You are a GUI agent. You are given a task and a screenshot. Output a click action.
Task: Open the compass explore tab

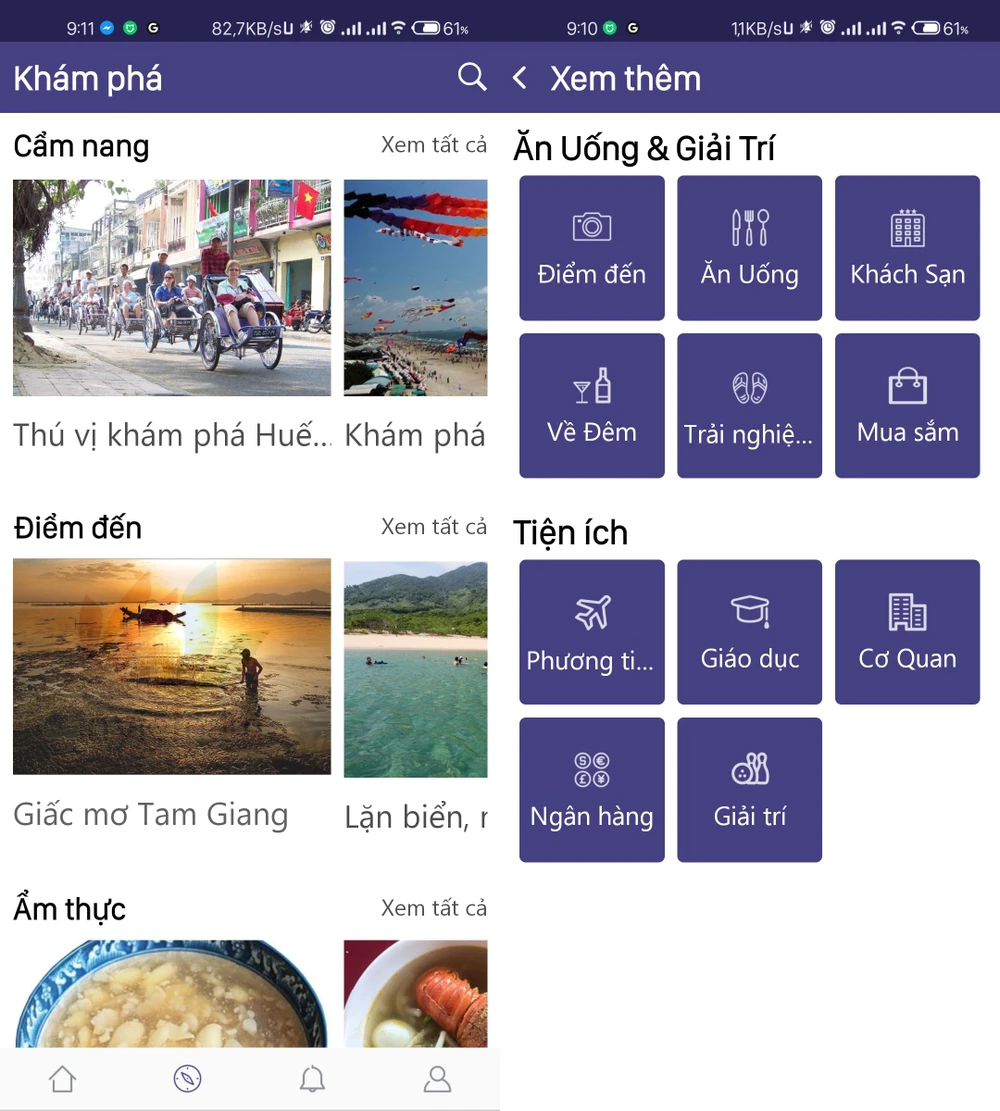pyautogui.click(x=187, y=1080)
